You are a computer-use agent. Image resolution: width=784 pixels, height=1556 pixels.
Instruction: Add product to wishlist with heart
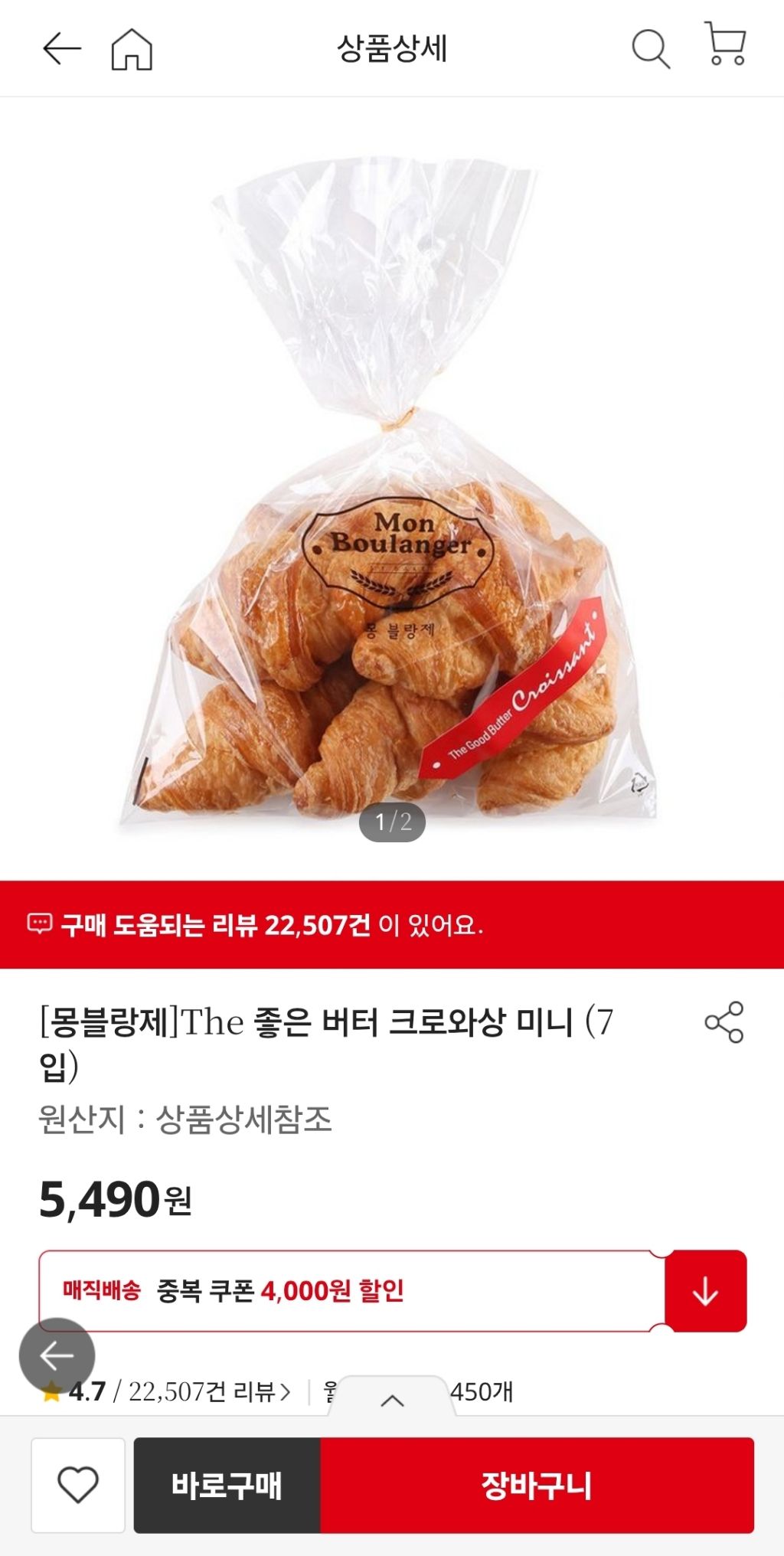(78, 1485)
